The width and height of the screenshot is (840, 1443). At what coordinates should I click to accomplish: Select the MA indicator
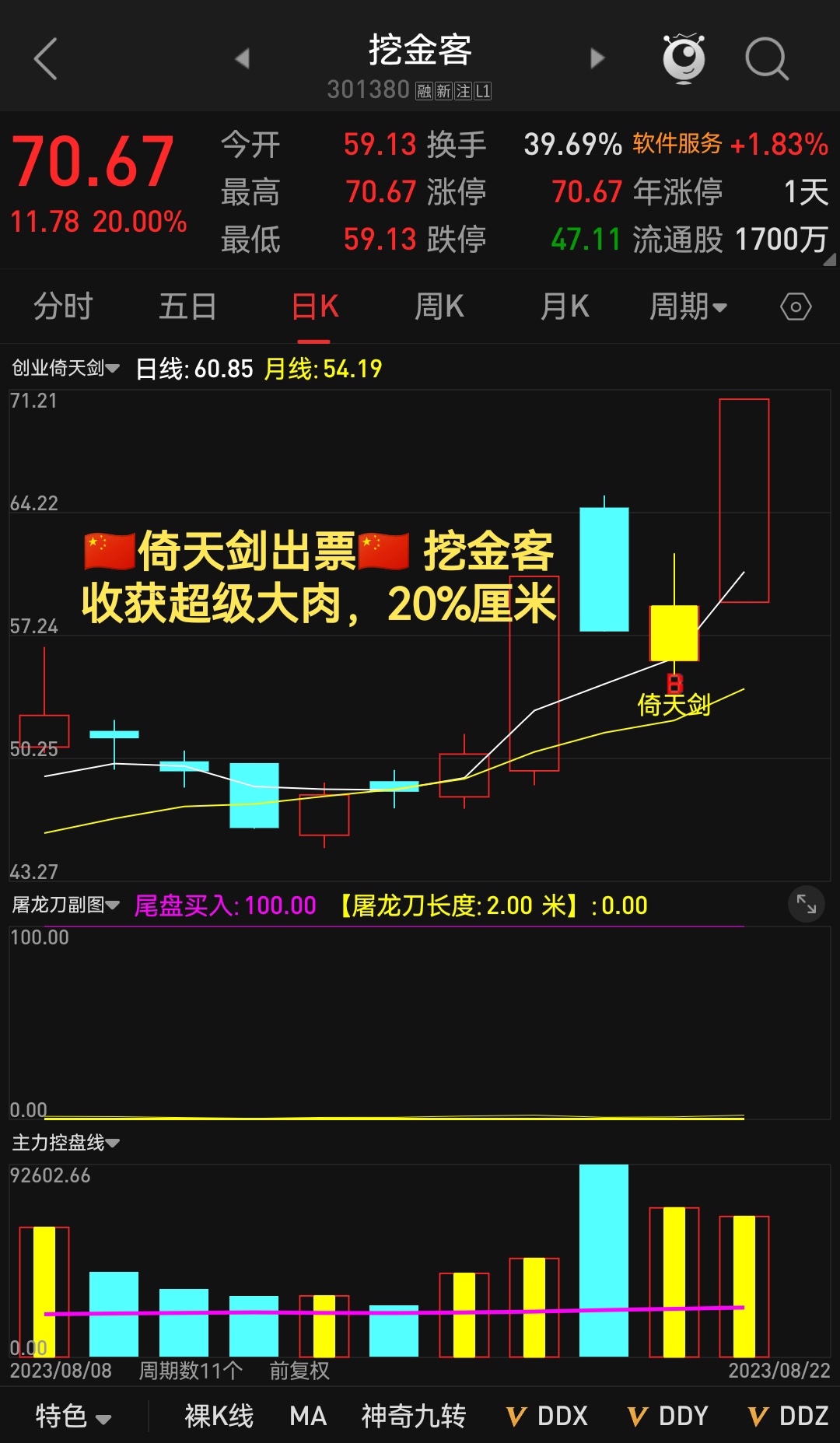pyautogui.click(x=308, y=1416)
